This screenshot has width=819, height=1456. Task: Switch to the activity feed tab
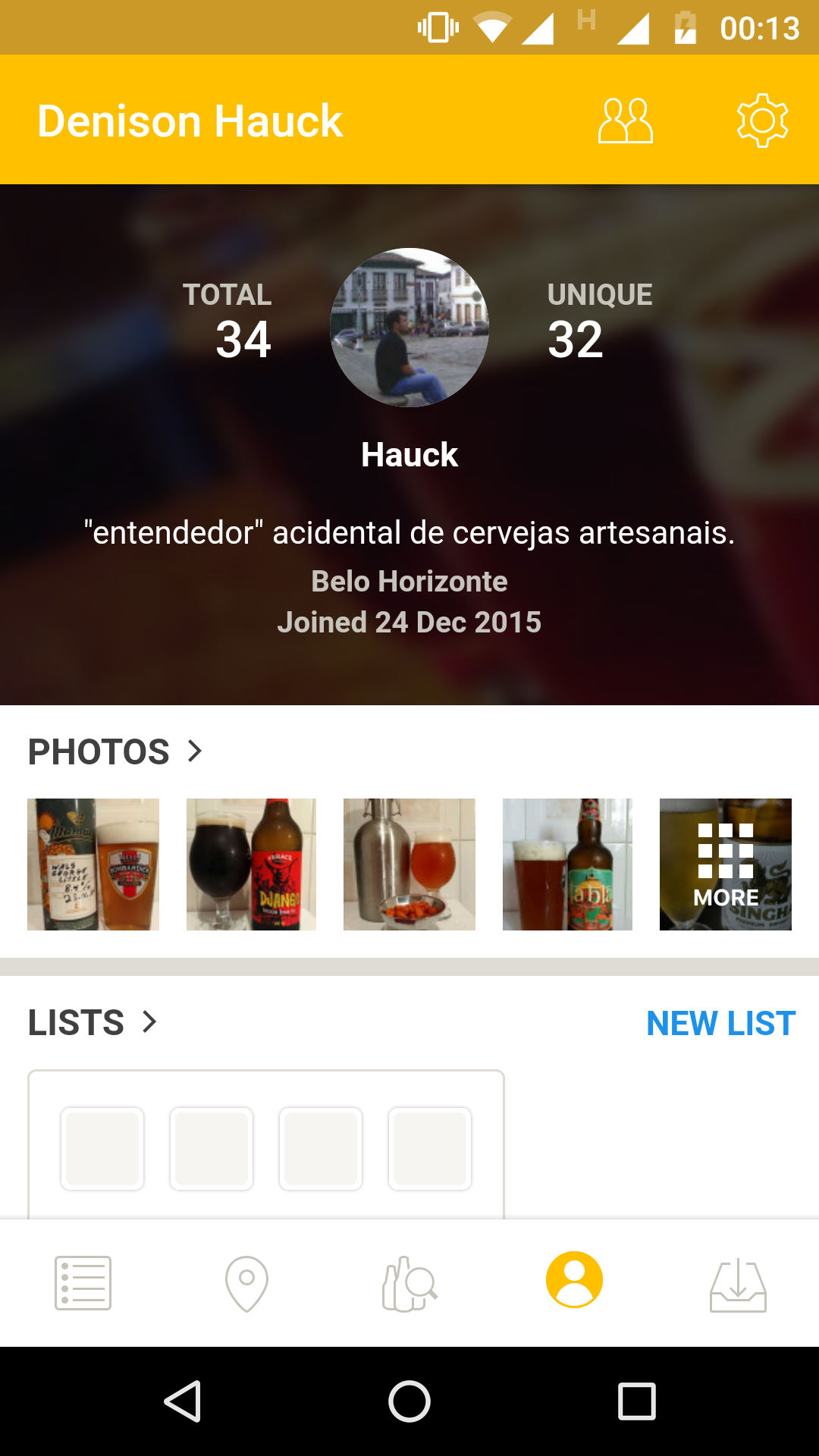pos(83,1283)
